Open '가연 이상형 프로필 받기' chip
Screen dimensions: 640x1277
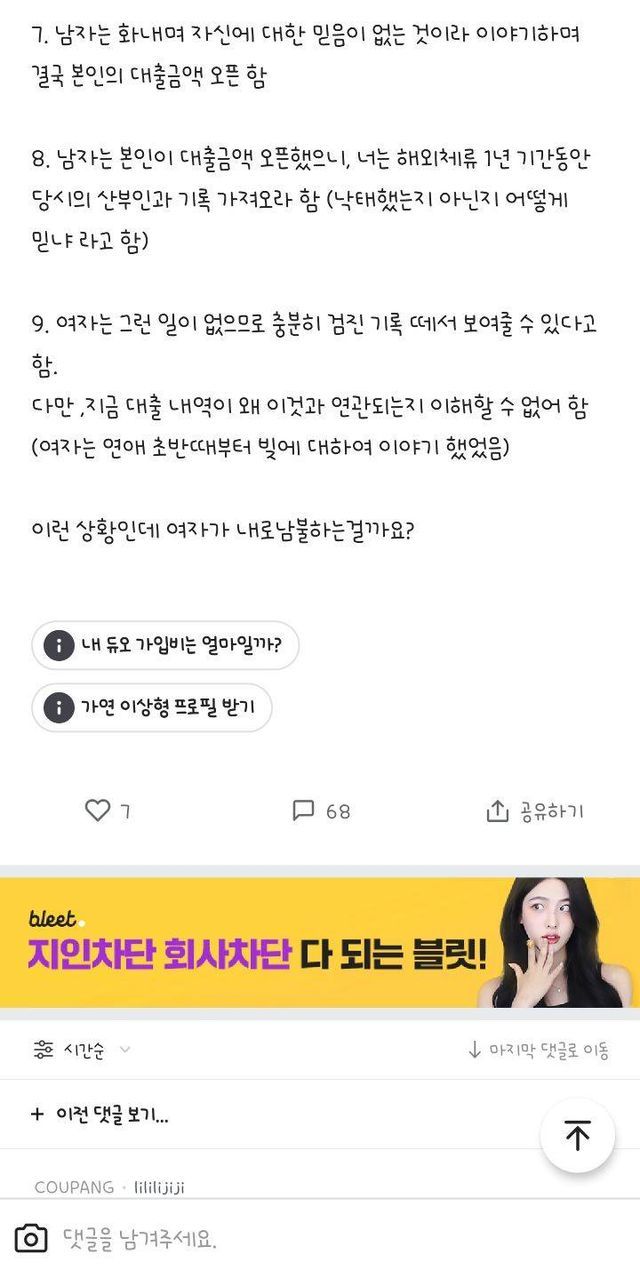coord(152,708)
